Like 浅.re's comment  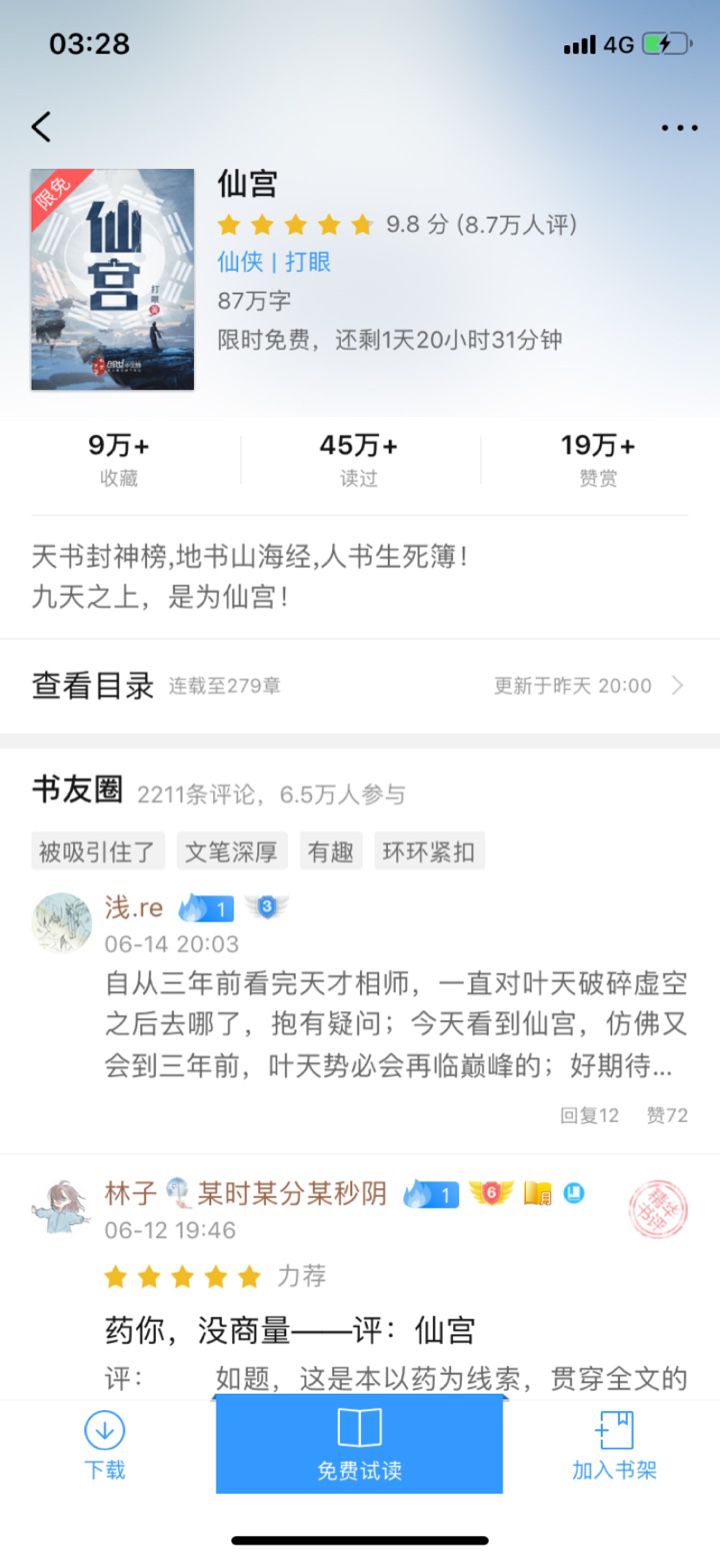point(666,1115)
